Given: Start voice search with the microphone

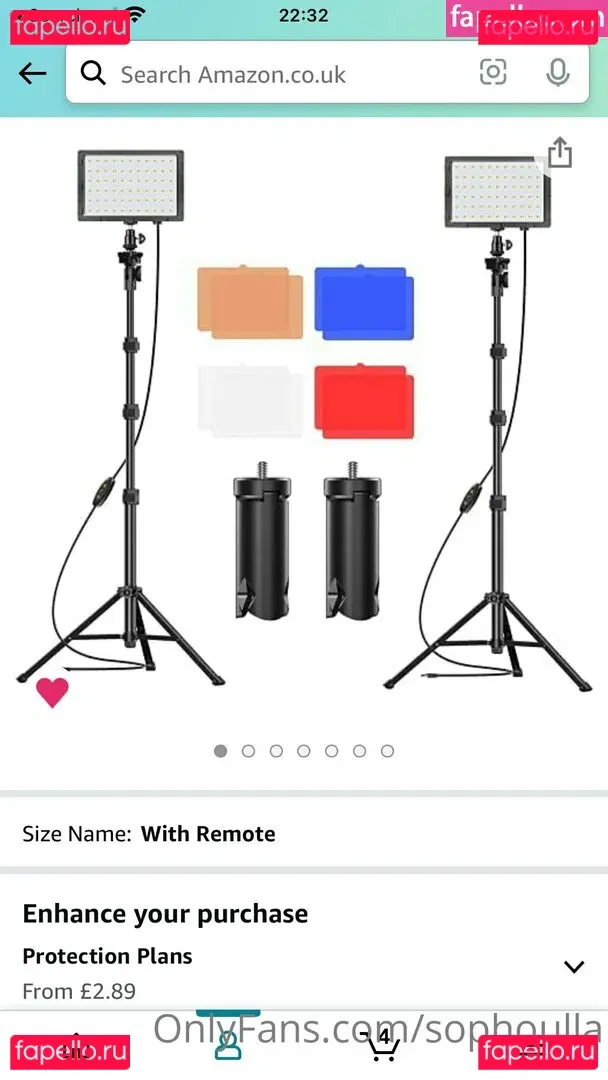Looking at the screenshot, I should tap(557, 72).
